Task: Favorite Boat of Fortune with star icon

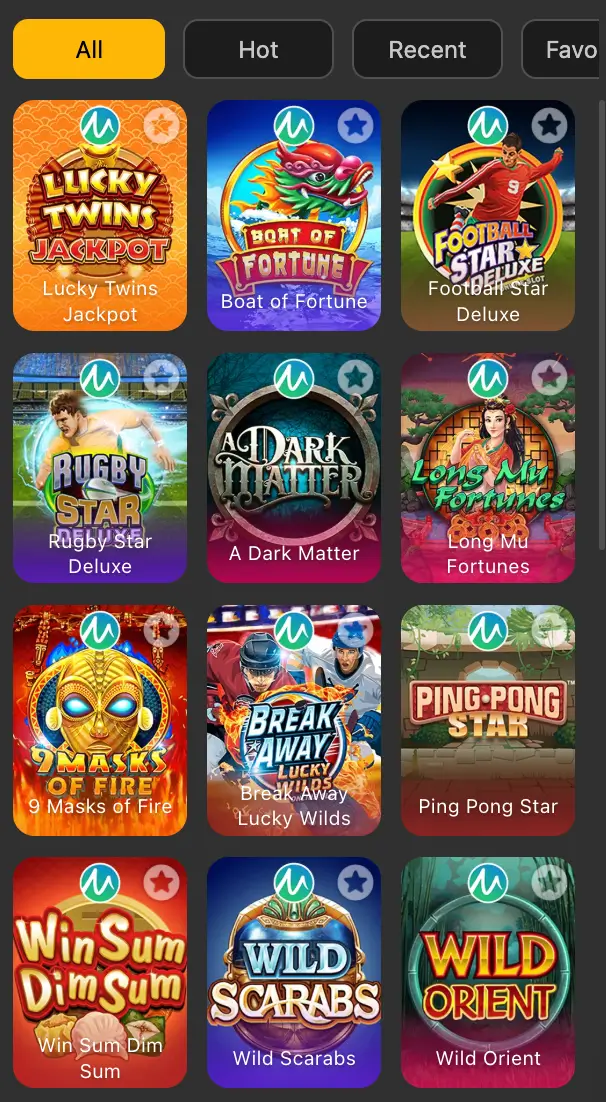Action: (355, 125)
